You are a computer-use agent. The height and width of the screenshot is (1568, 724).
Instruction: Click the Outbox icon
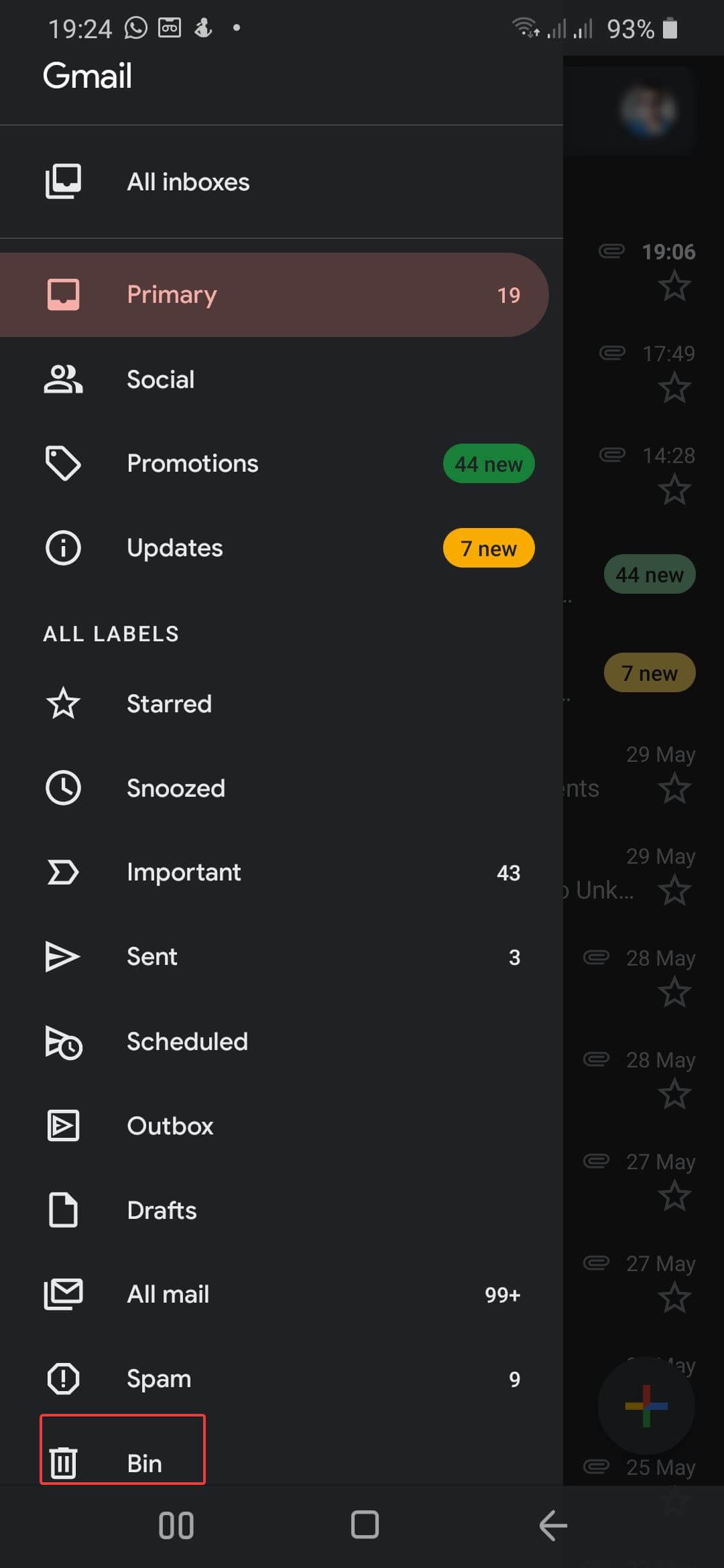[x=64, y=1126]
